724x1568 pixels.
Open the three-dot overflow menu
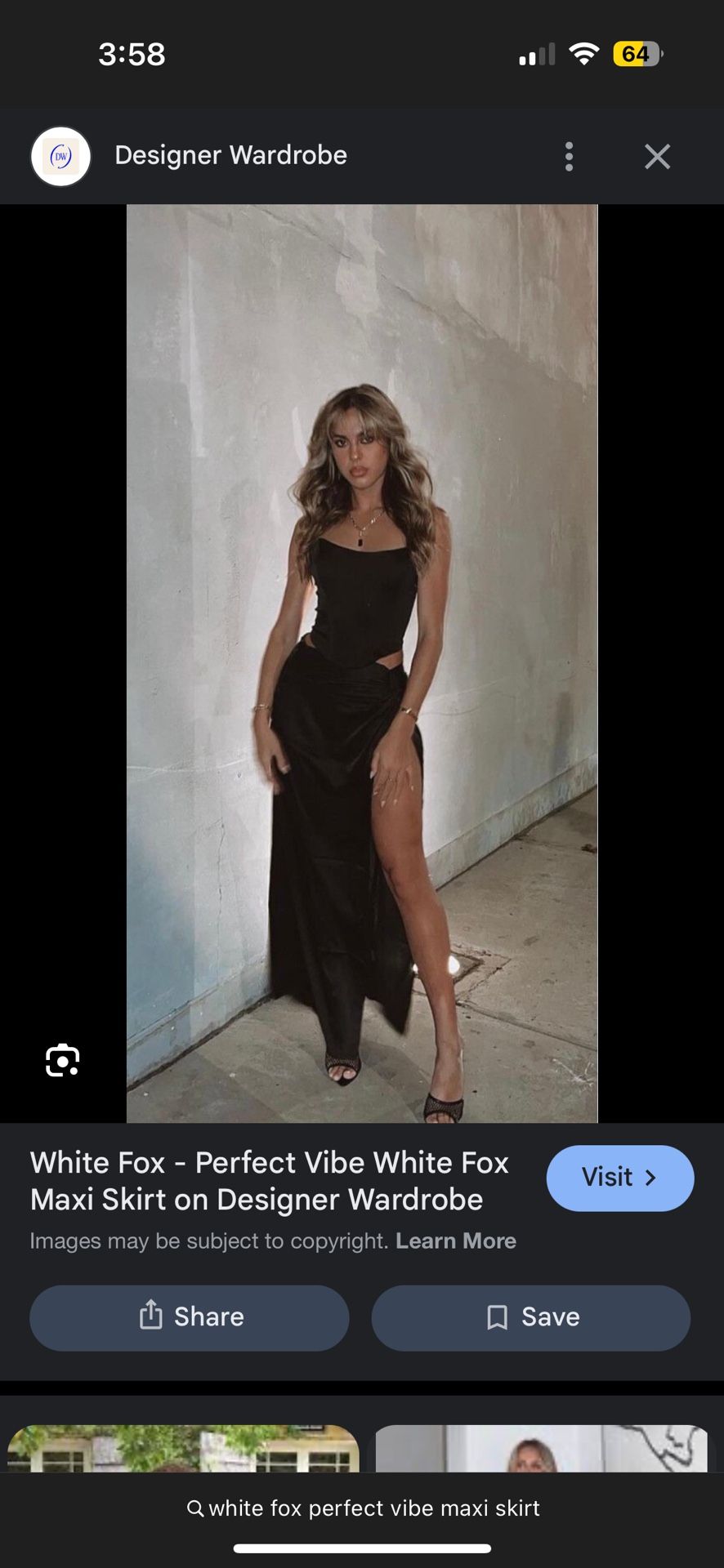(569, 156)
